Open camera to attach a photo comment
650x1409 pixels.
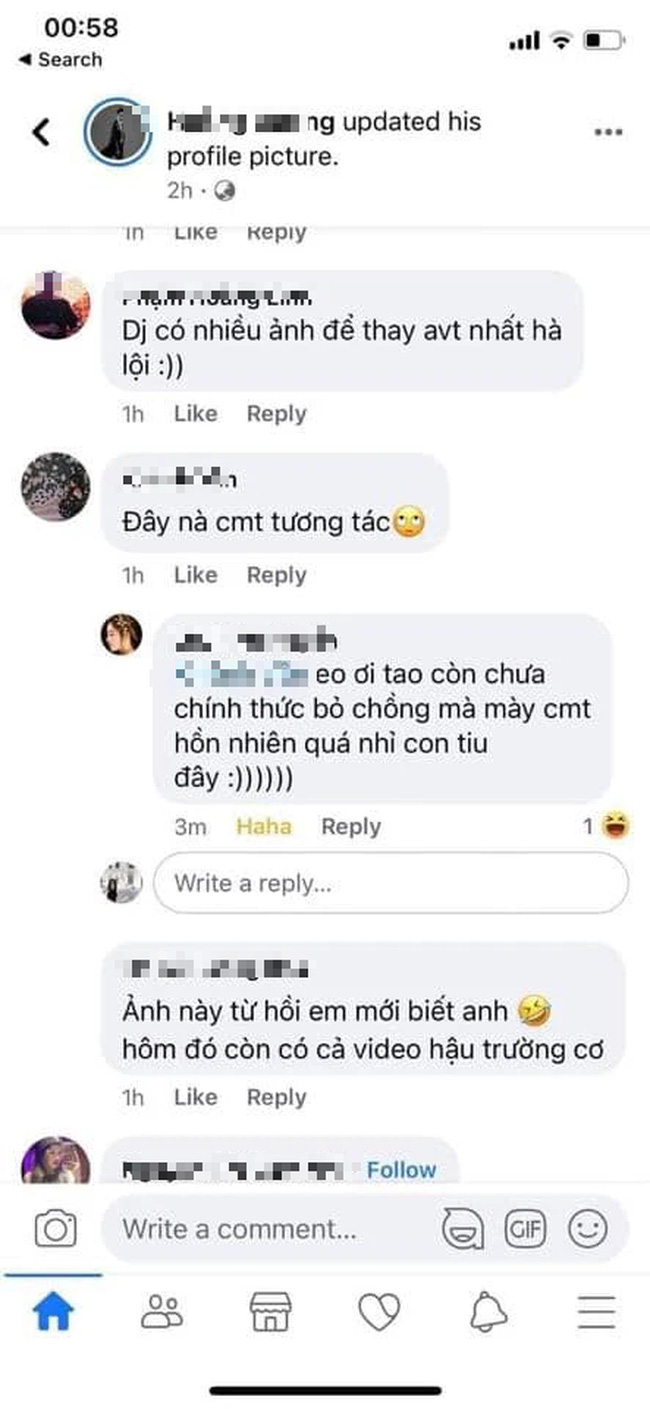[x=55, y=1229]
